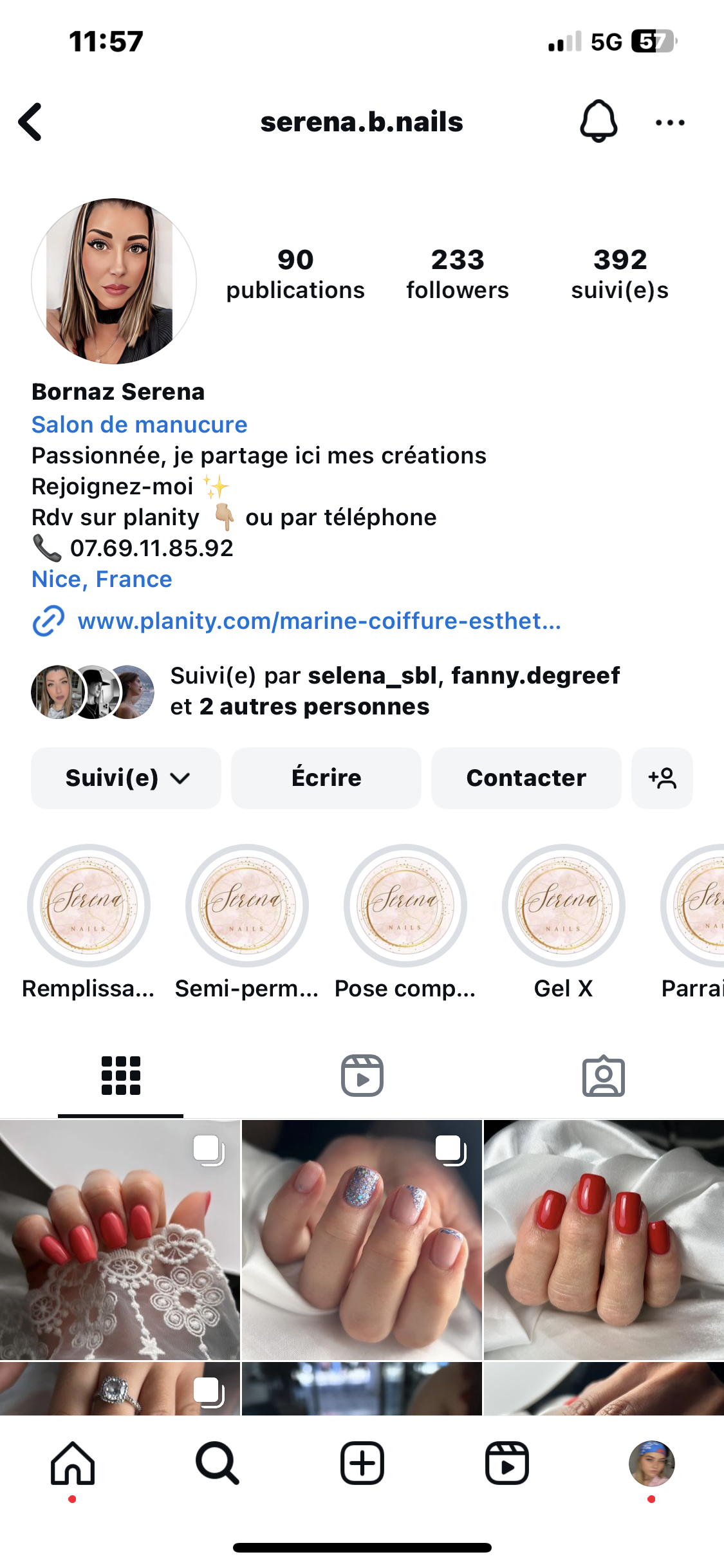Open the Pose comp... story highlight
This screenshot has width=724, height=1568.
point(405,905)
